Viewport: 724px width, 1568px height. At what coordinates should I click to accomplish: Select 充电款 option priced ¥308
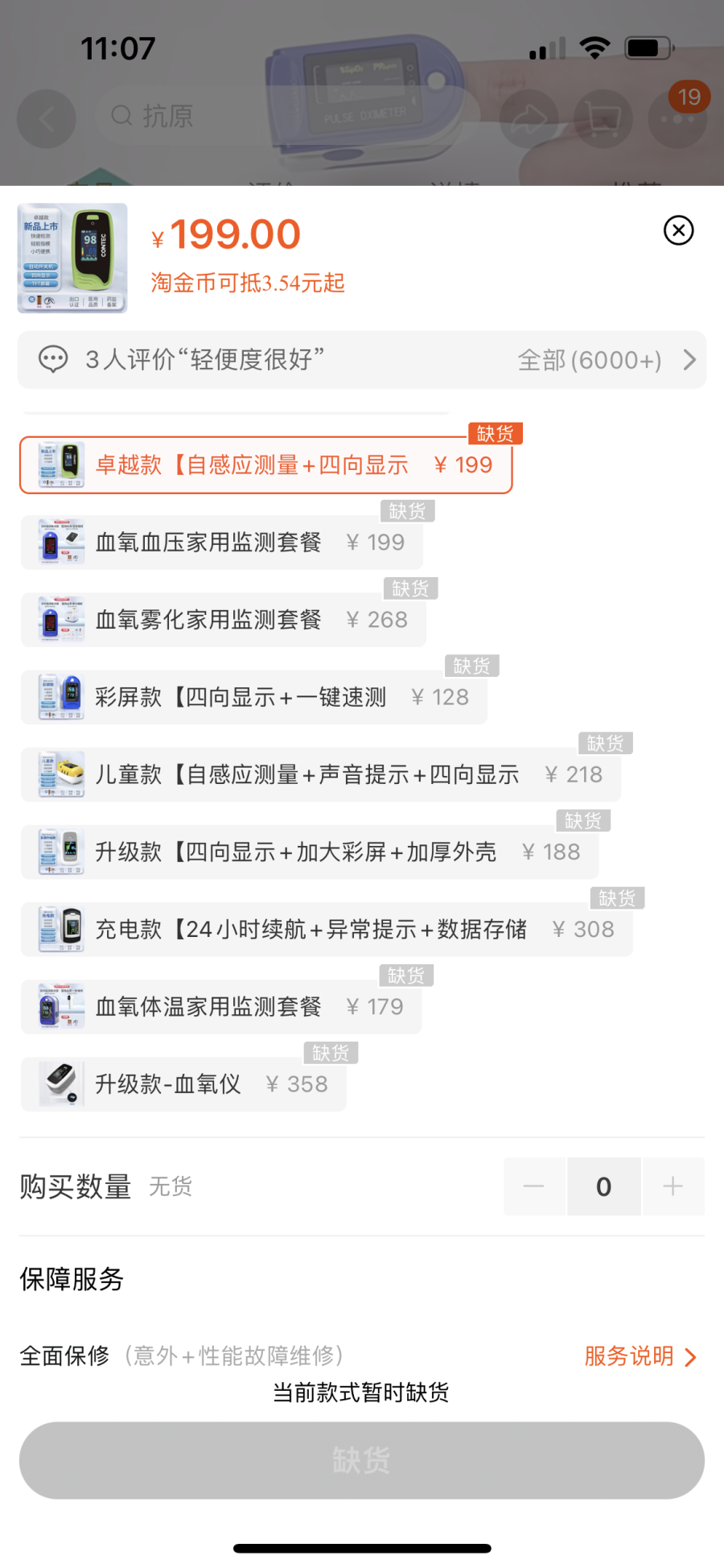tap(326, 929)
